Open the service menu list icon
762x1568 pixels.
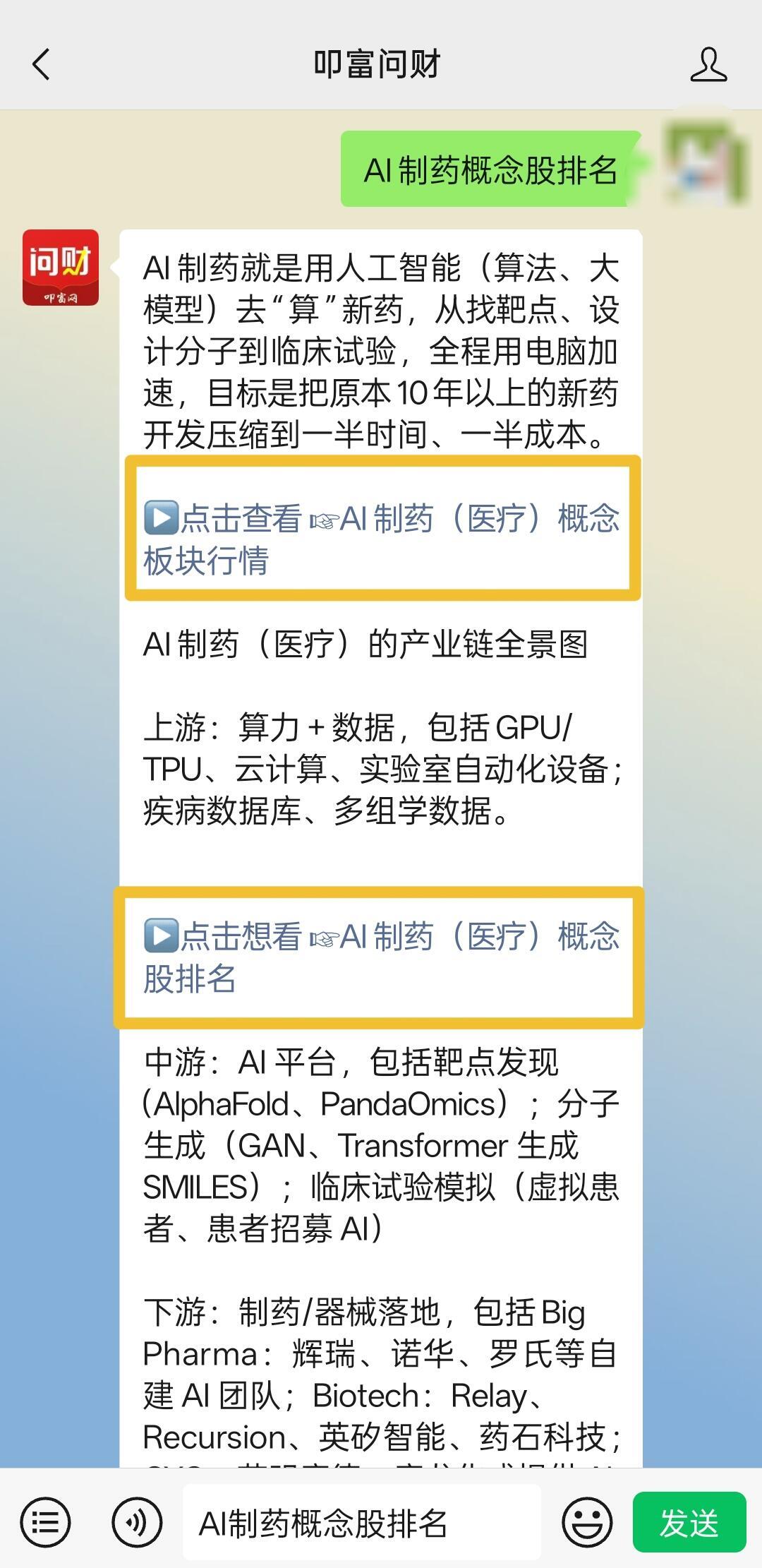[x=45, y=1522]
